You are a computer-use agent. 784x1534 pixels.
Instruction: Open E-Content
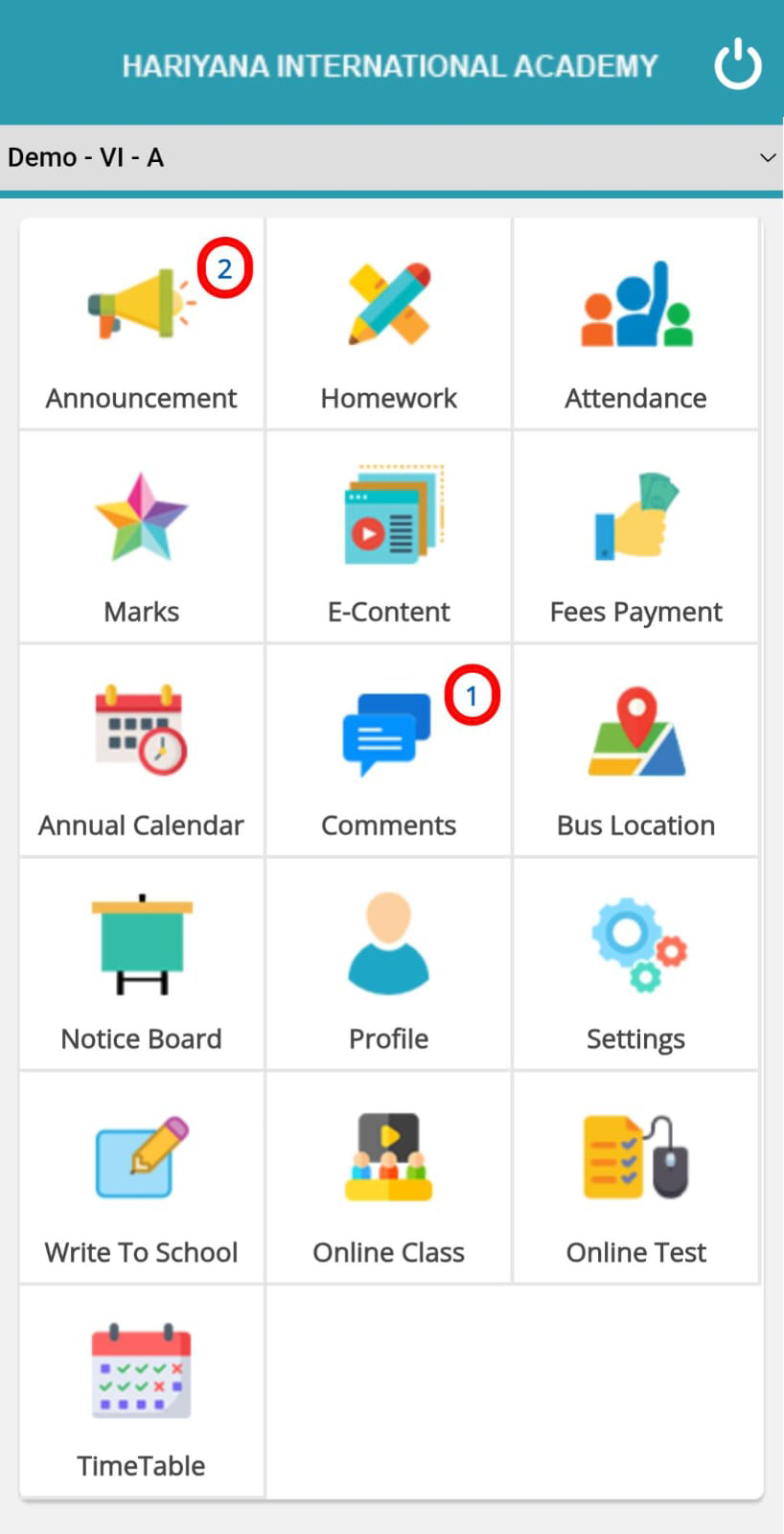pyautogui.click(x=388, y=538)
